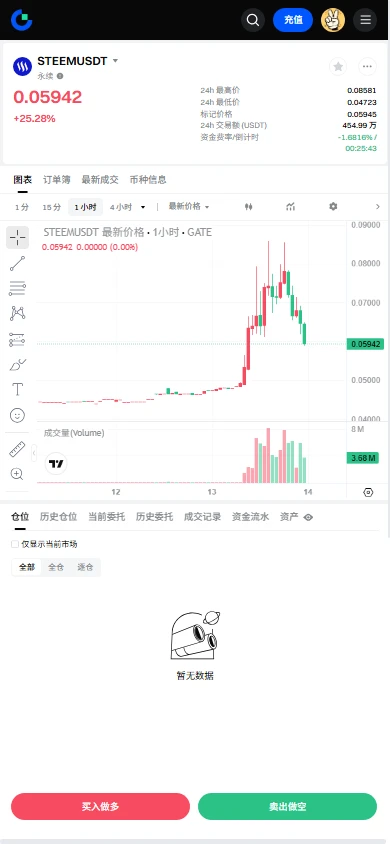Switch to the 当前委托 tab
The width and height of the screenshot is (390, 844).
coord(107,517)
